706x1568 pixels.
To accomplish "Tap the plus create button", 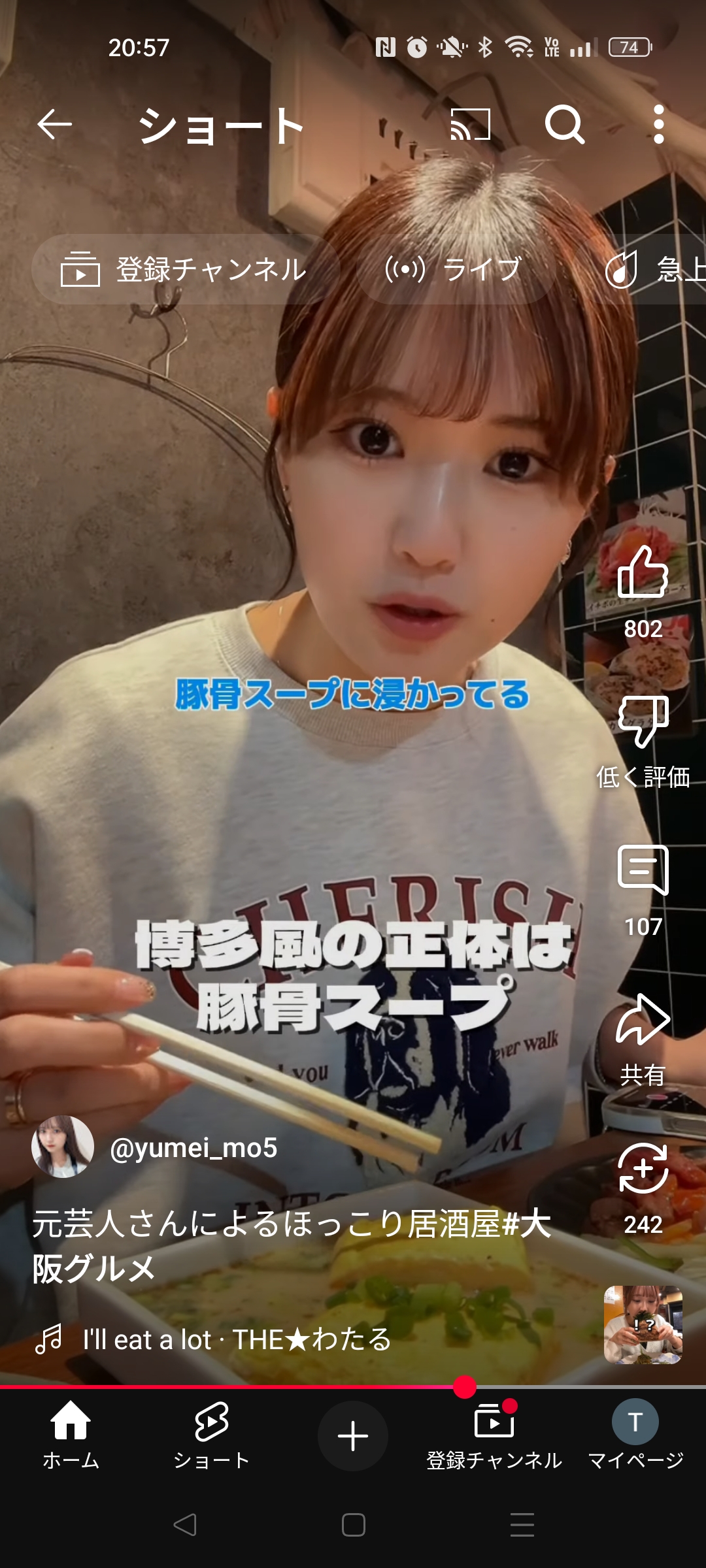I will click(353, 1436).
